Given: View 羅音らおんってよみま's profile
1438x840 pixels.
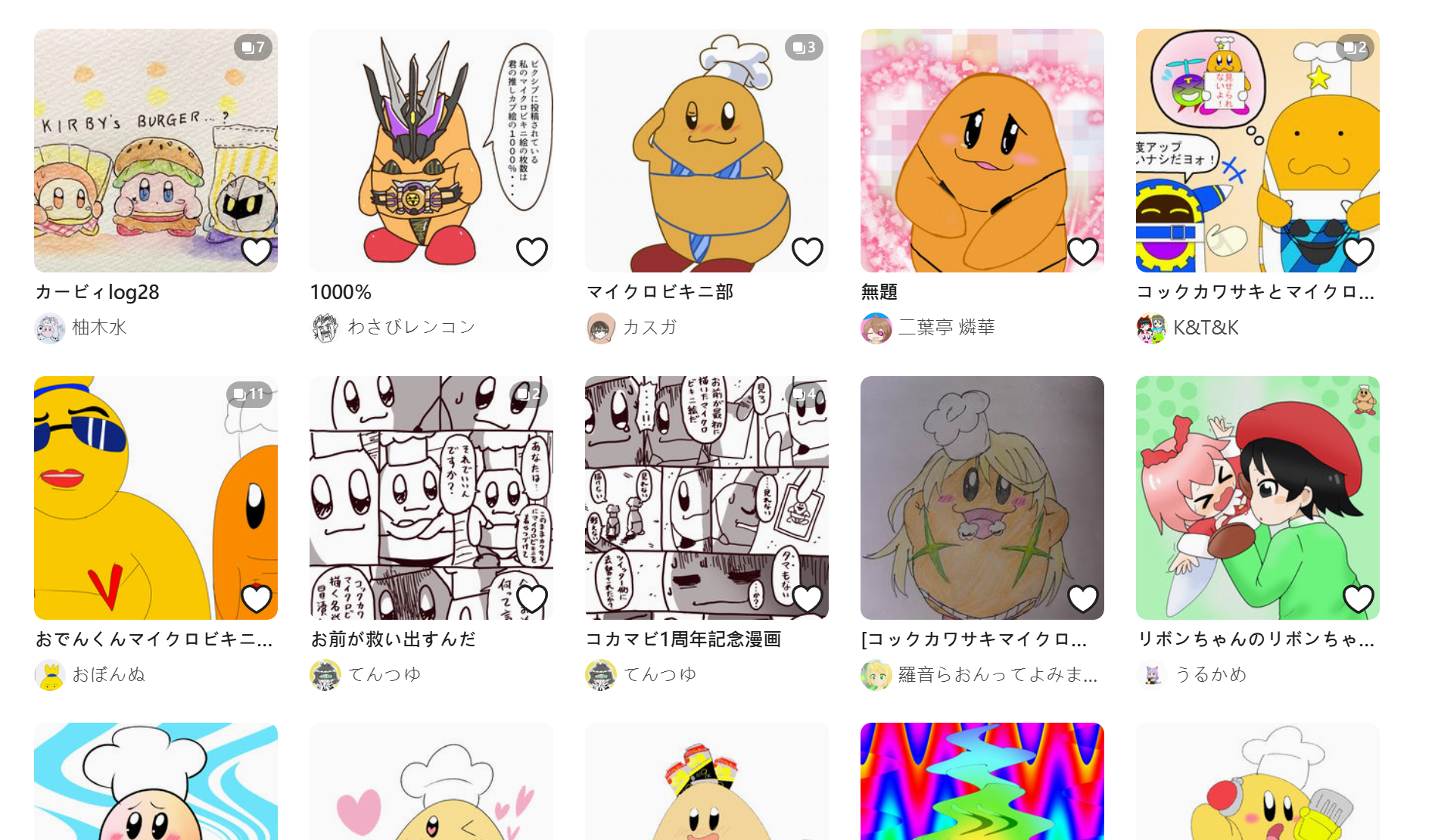Looking at the screenshot, I should (x=997, y=674).
